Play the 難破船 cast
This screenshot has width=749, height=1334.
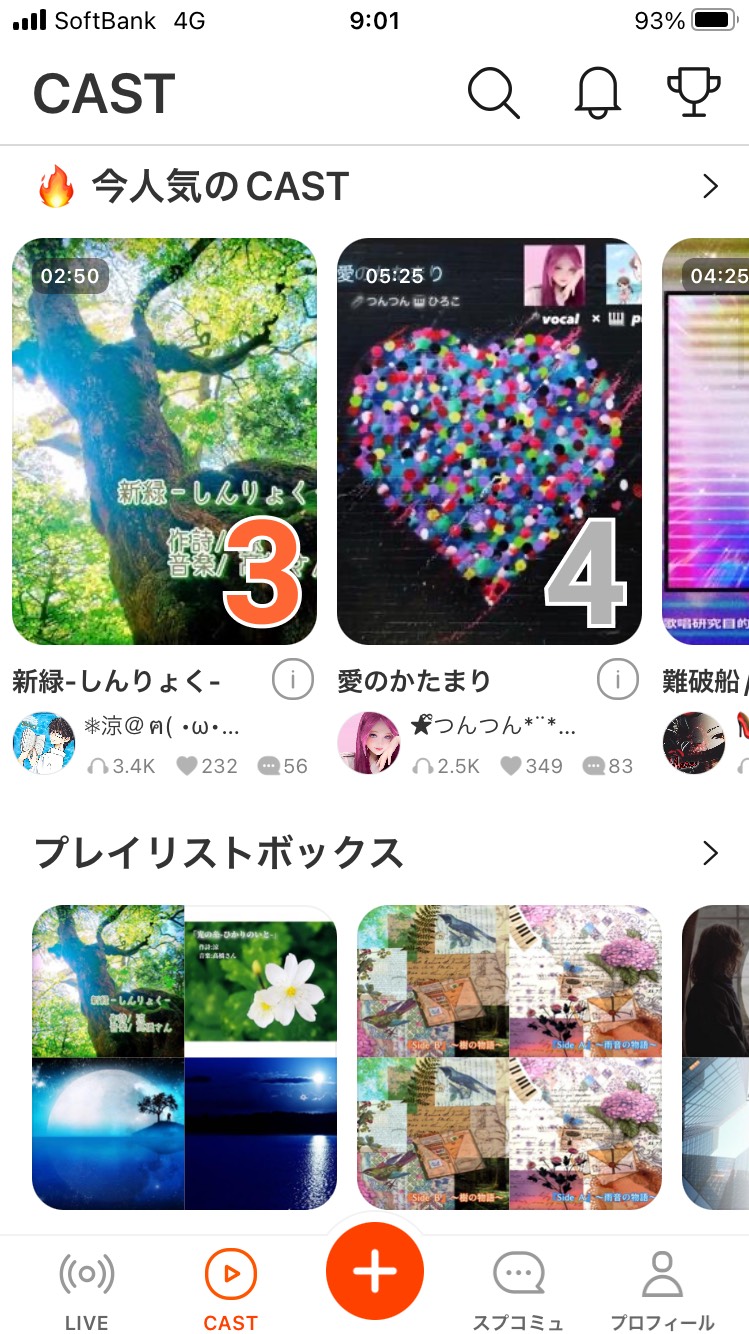(x=706, y=441)
